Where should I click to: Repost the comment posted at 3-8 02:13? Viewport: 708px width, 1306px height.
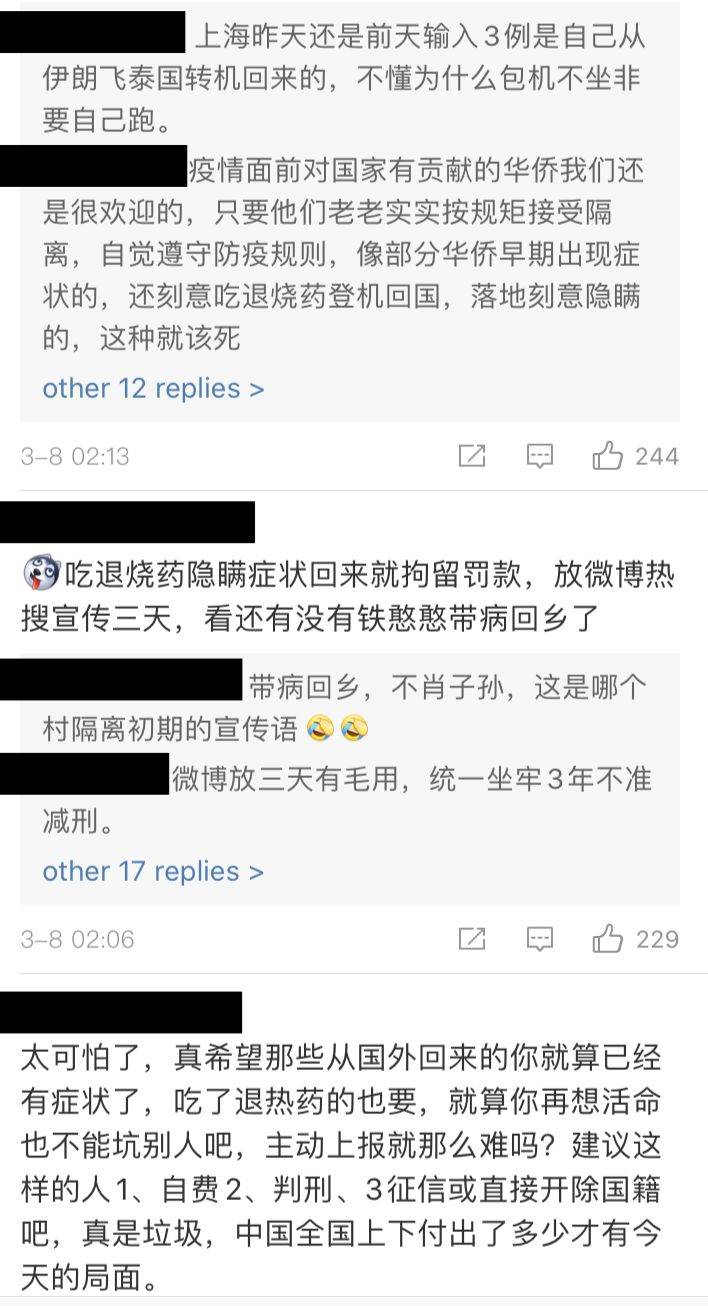pyautogui.click(x=471, y=457)
